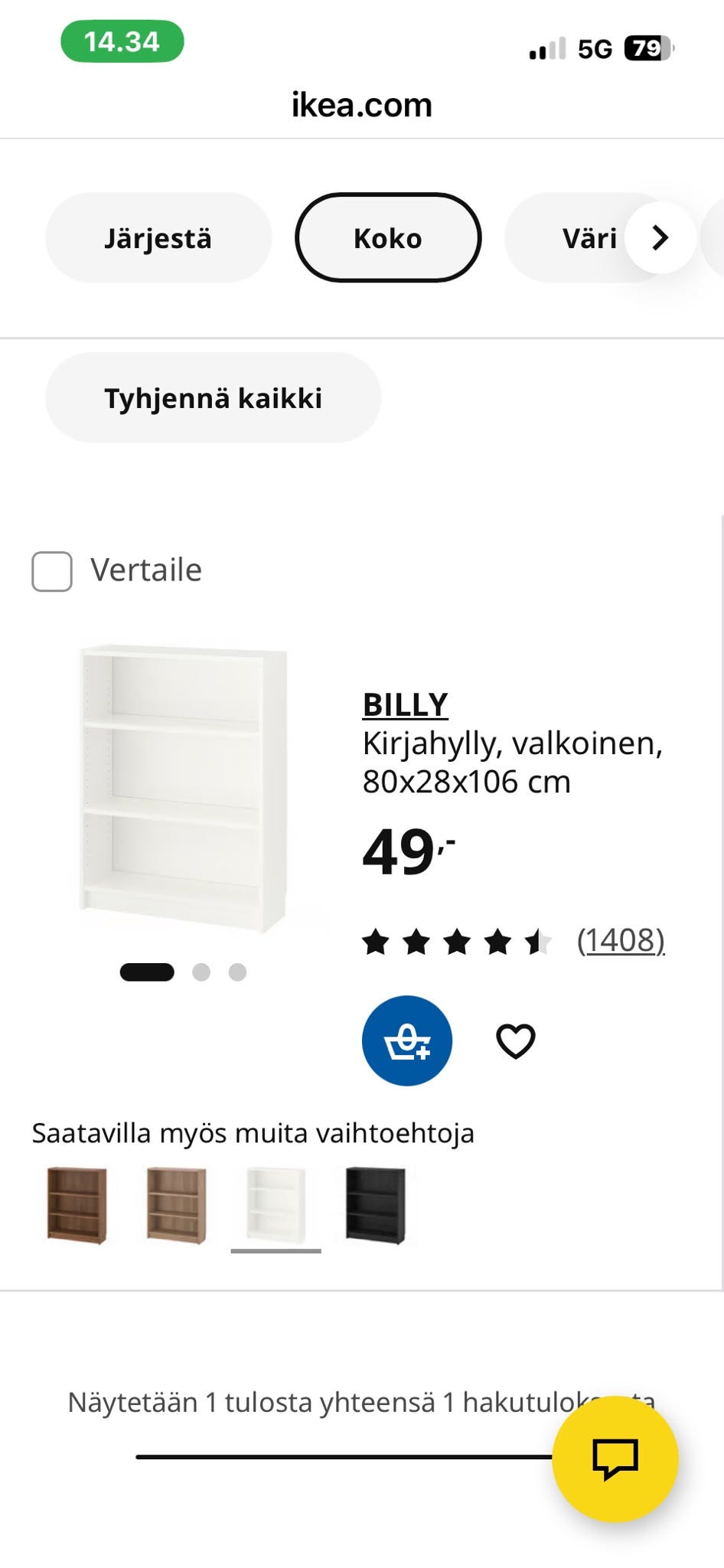Open the yellow chat bubble button

(x=615, y=1459)
